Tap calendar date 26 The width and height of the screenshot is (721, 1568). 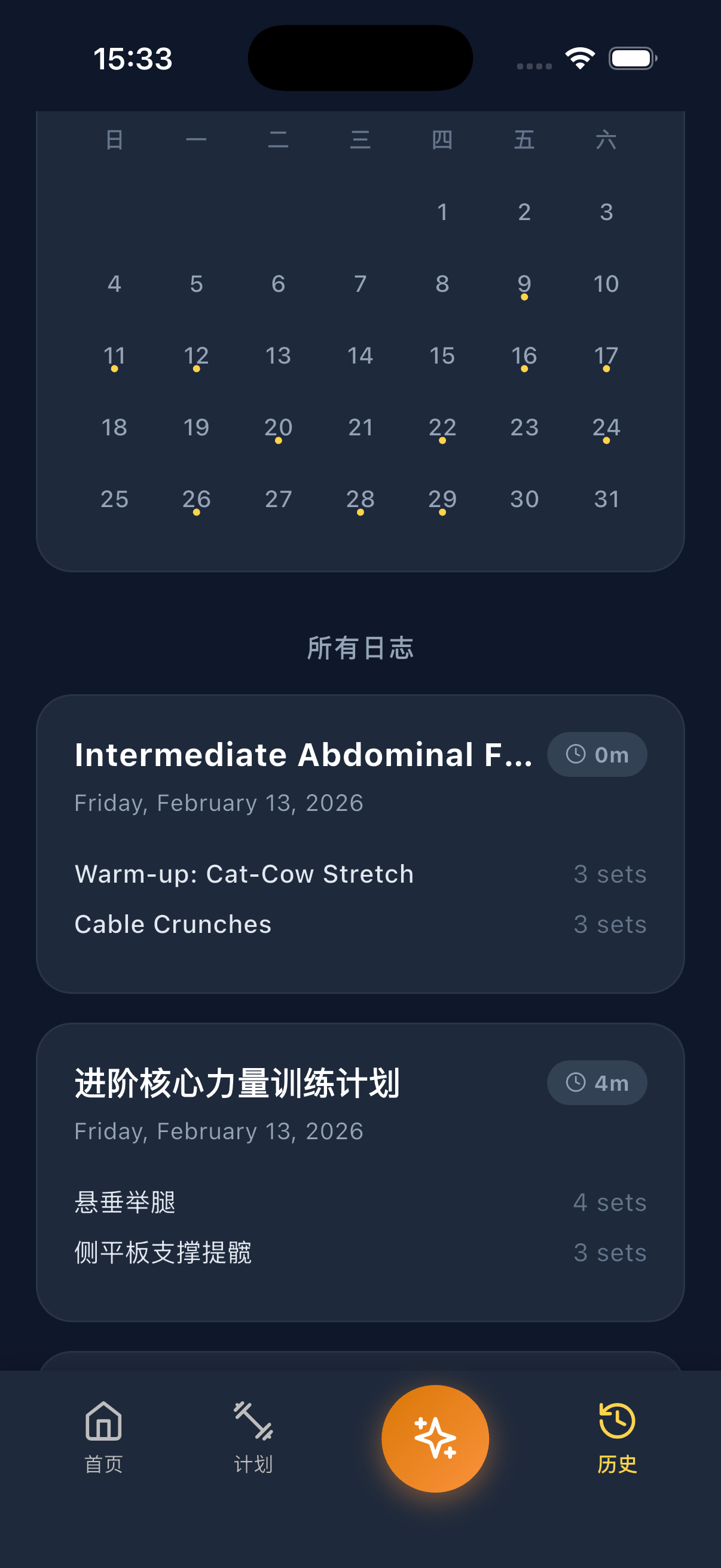pyautogui.click(x=196, y=500)
